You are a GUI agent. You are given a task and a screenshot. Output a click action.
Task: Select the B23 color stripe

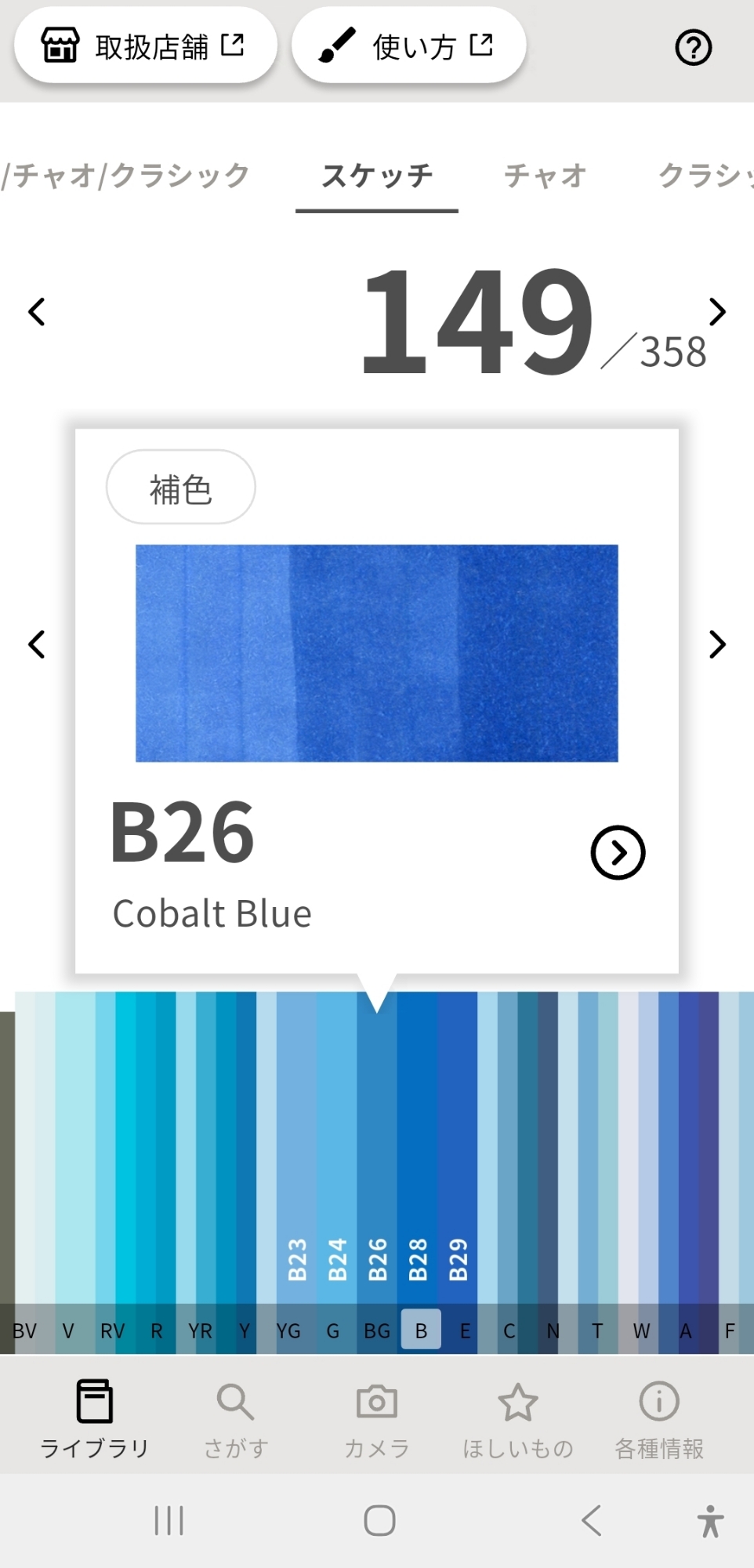tap(297, 1145)
